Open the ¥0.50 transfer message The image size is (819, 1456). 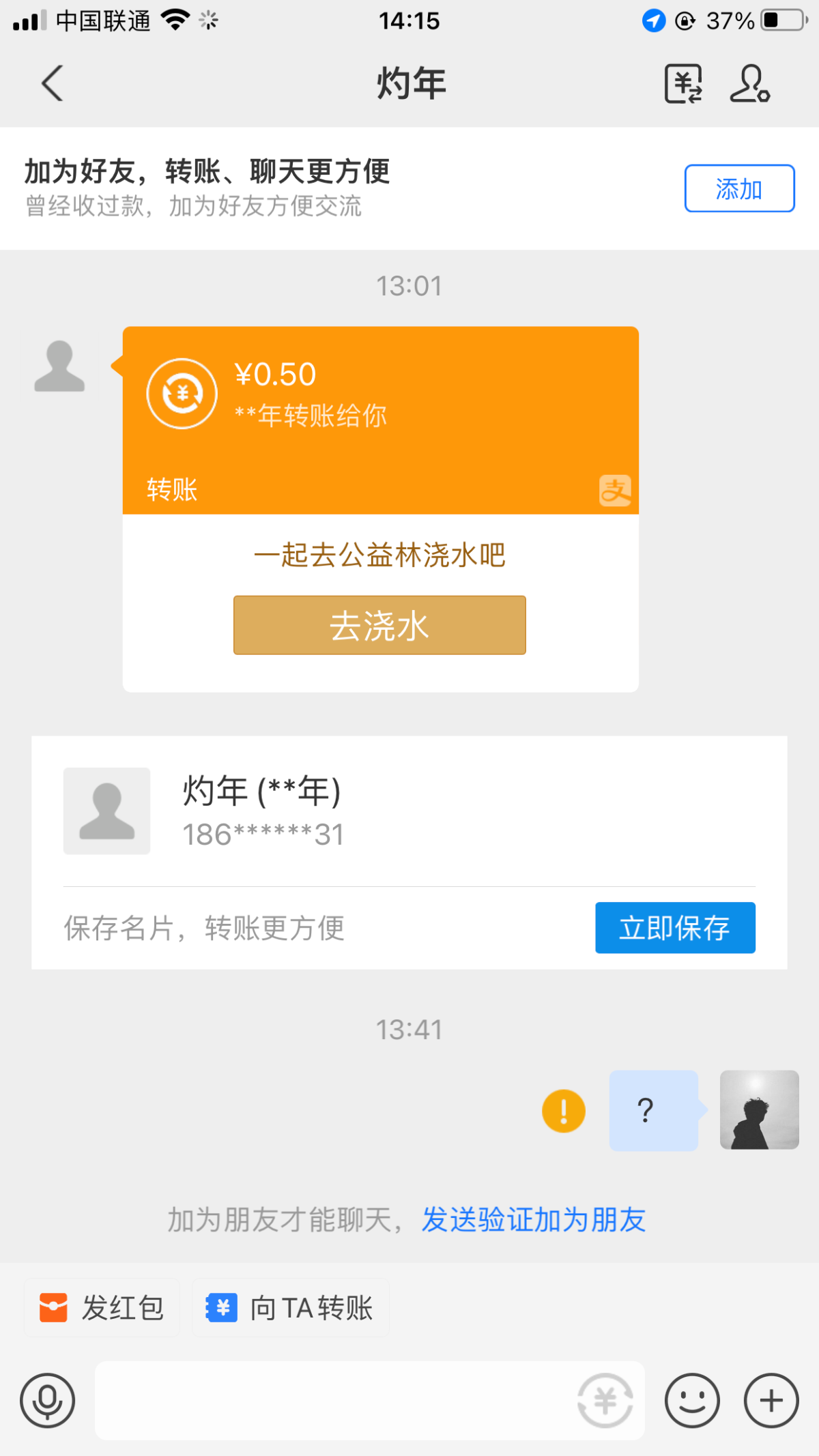point(380,419)
